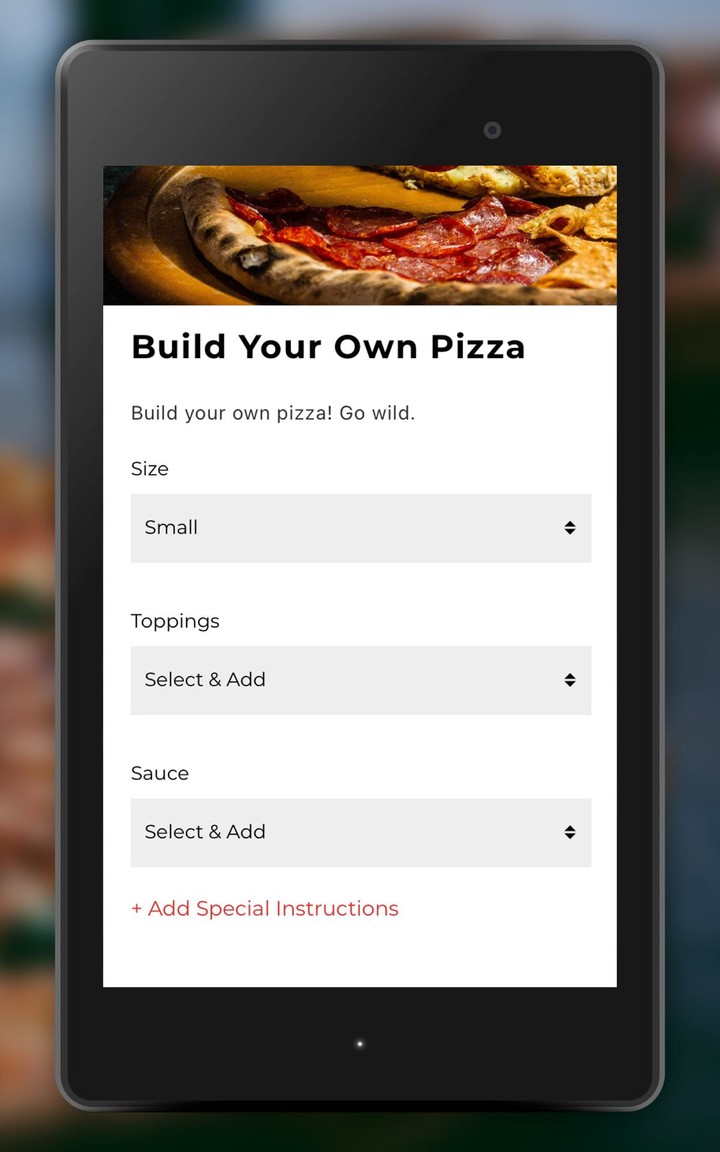This screenshot has height=1152, width=720.
Task: Select the Size field label
Action: point(149,468)
